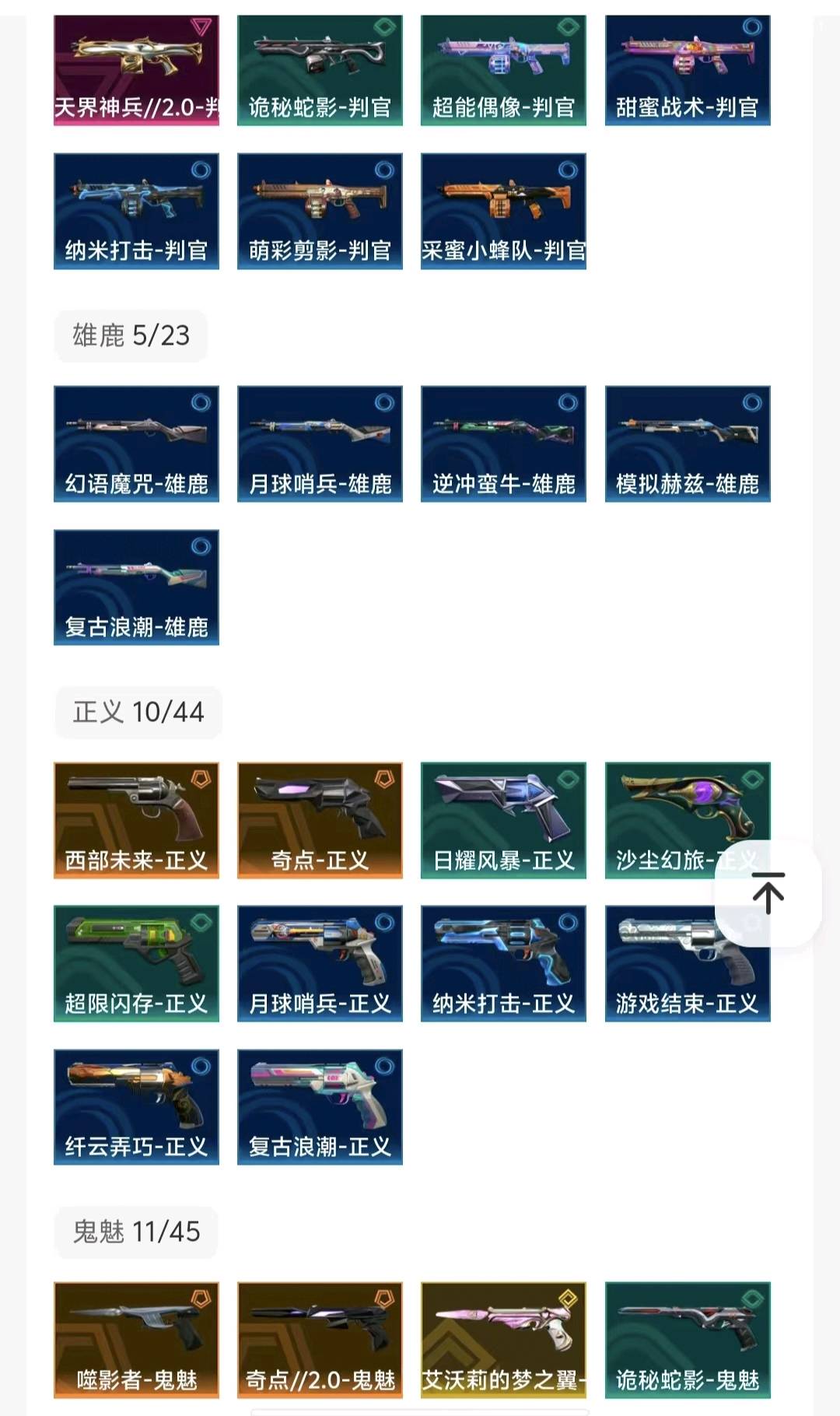
Task: Open the 纳米打击-判官 skin tile
Action: pos(136,211)
